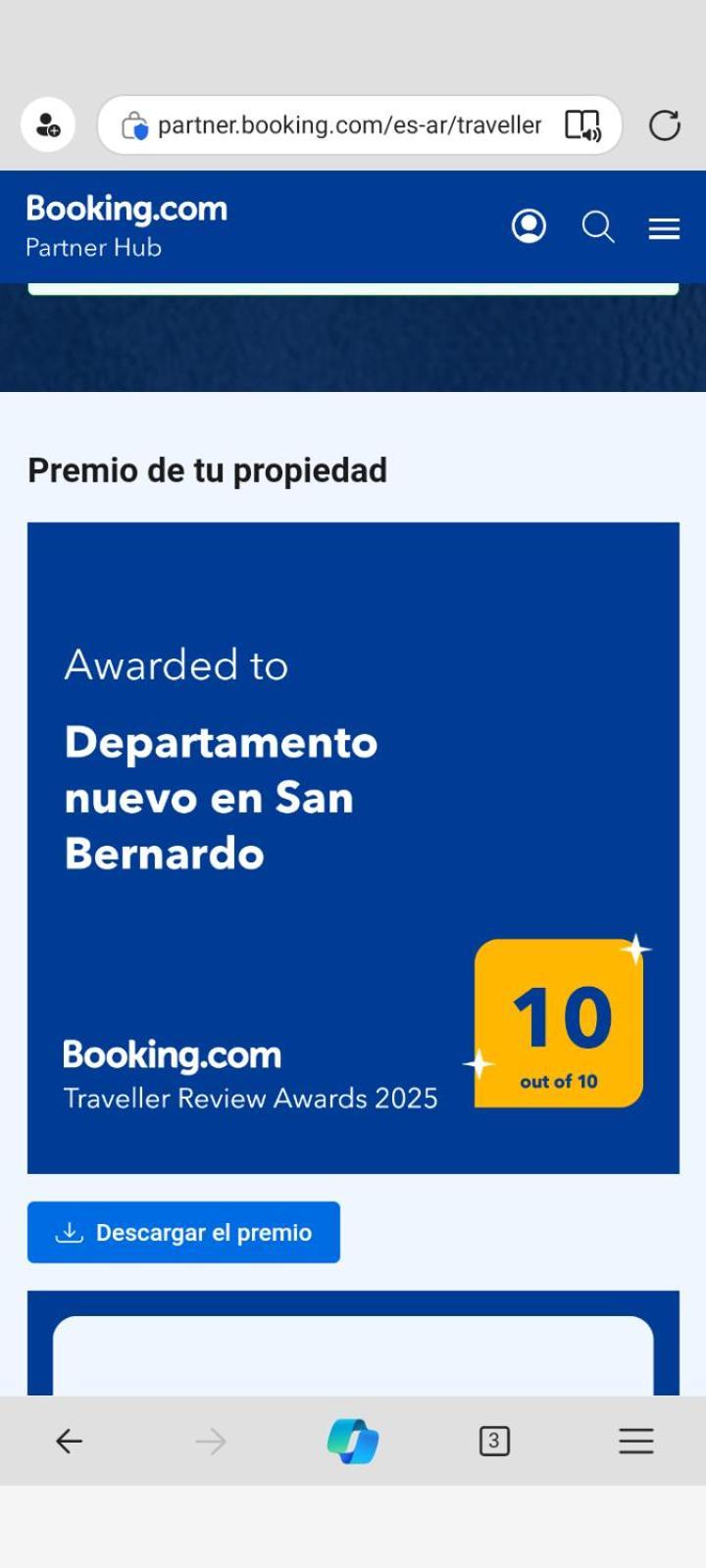View the three open tabs
This screenshot has height=1568, width=706.
click(x=494, y=1441)
